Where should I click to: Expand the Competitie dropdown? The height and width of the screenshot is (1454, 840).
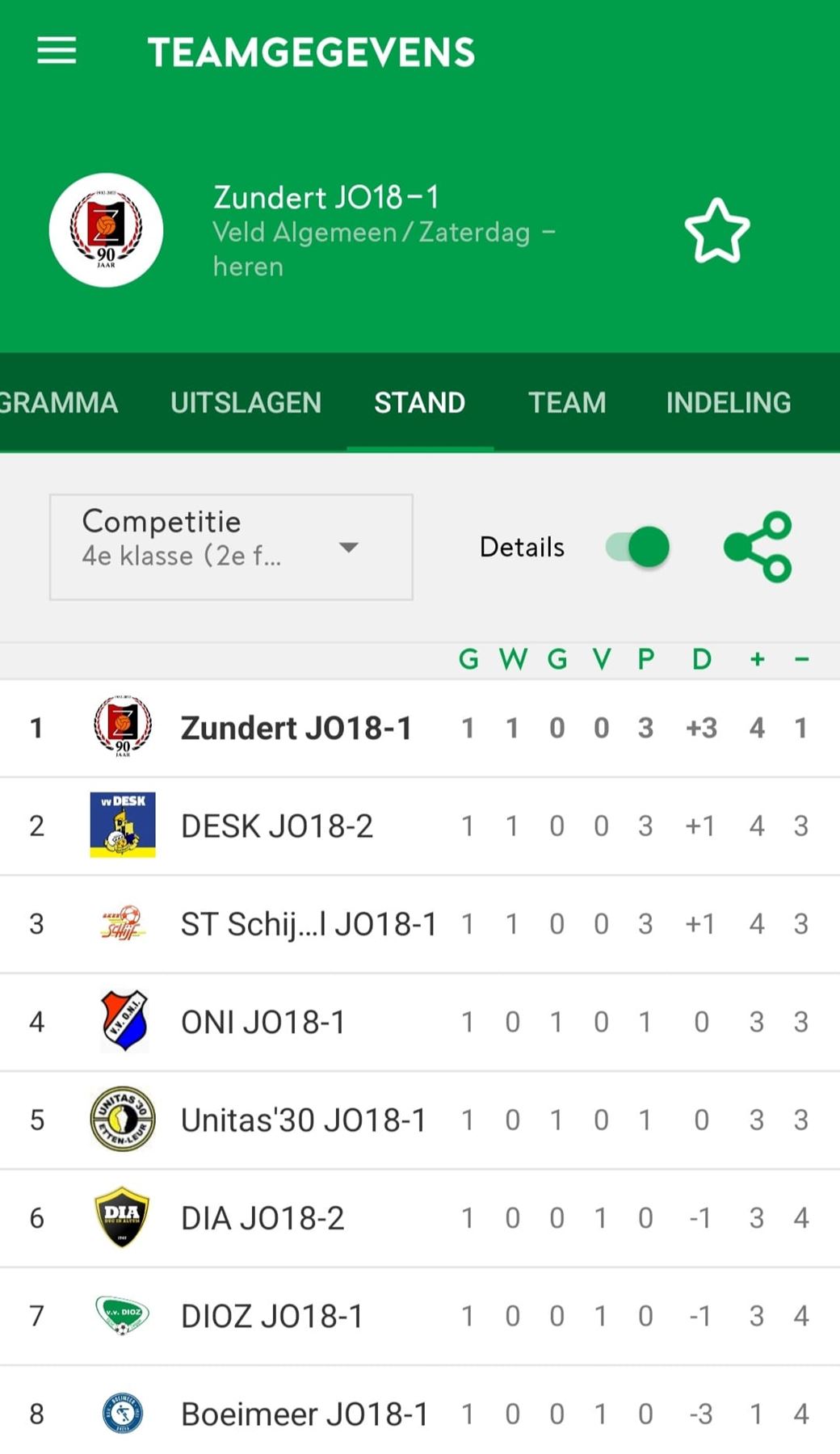click(231, 547)
